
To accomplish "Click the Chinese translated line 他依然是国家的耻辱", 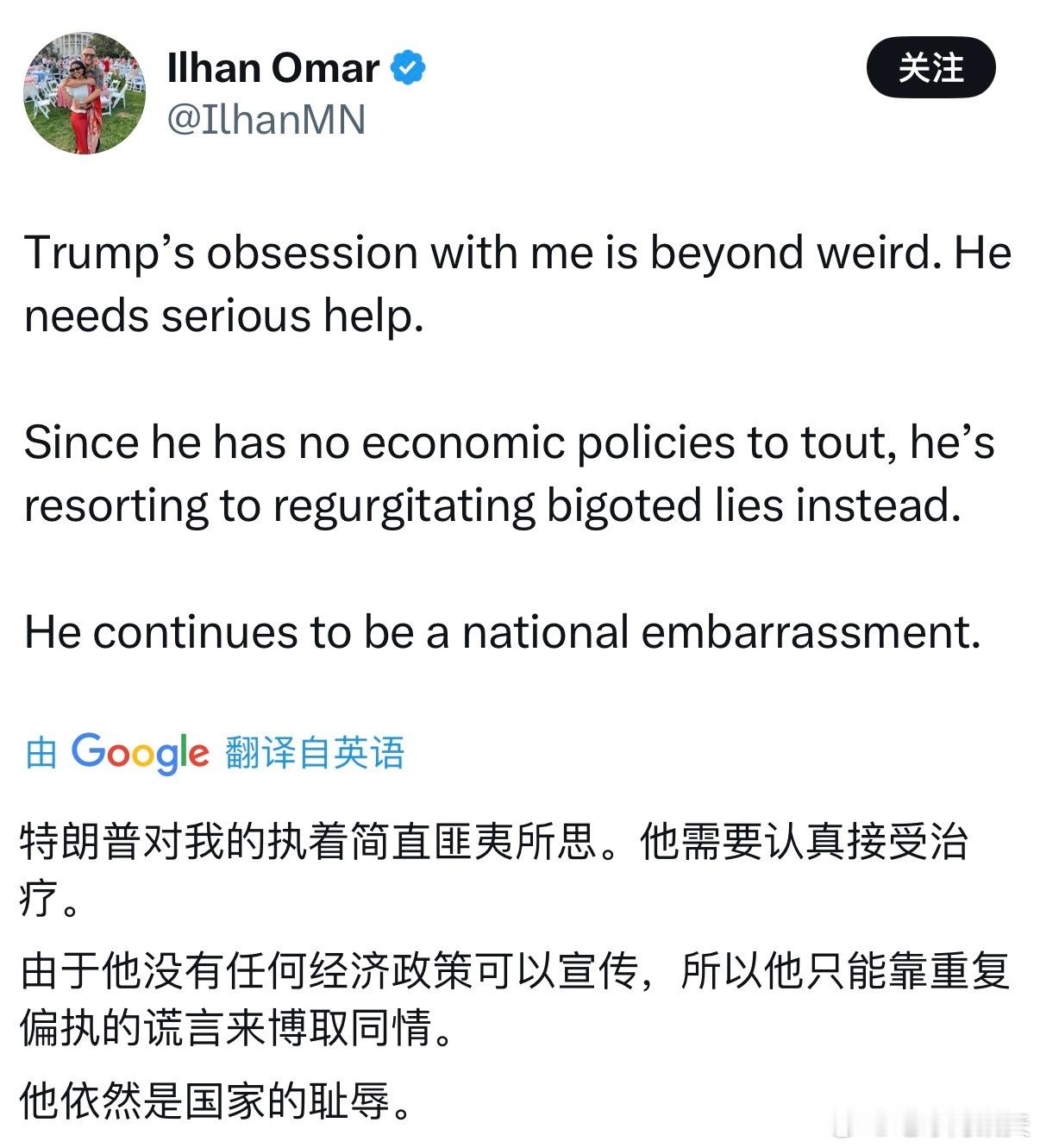I will coord(216,1100).
